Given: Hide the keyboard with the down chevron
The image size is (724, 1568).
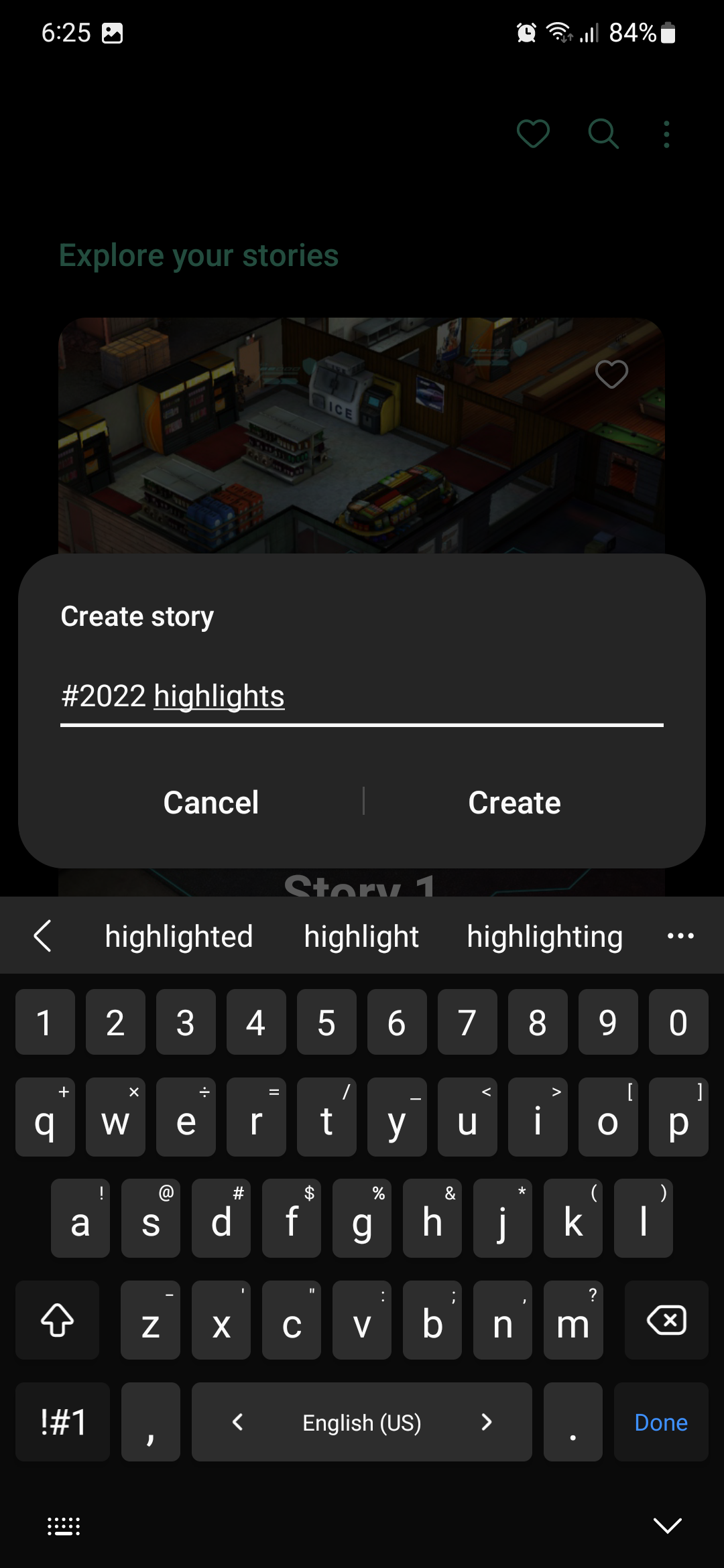Looking at the screenshot, I should click(667, 1526).
